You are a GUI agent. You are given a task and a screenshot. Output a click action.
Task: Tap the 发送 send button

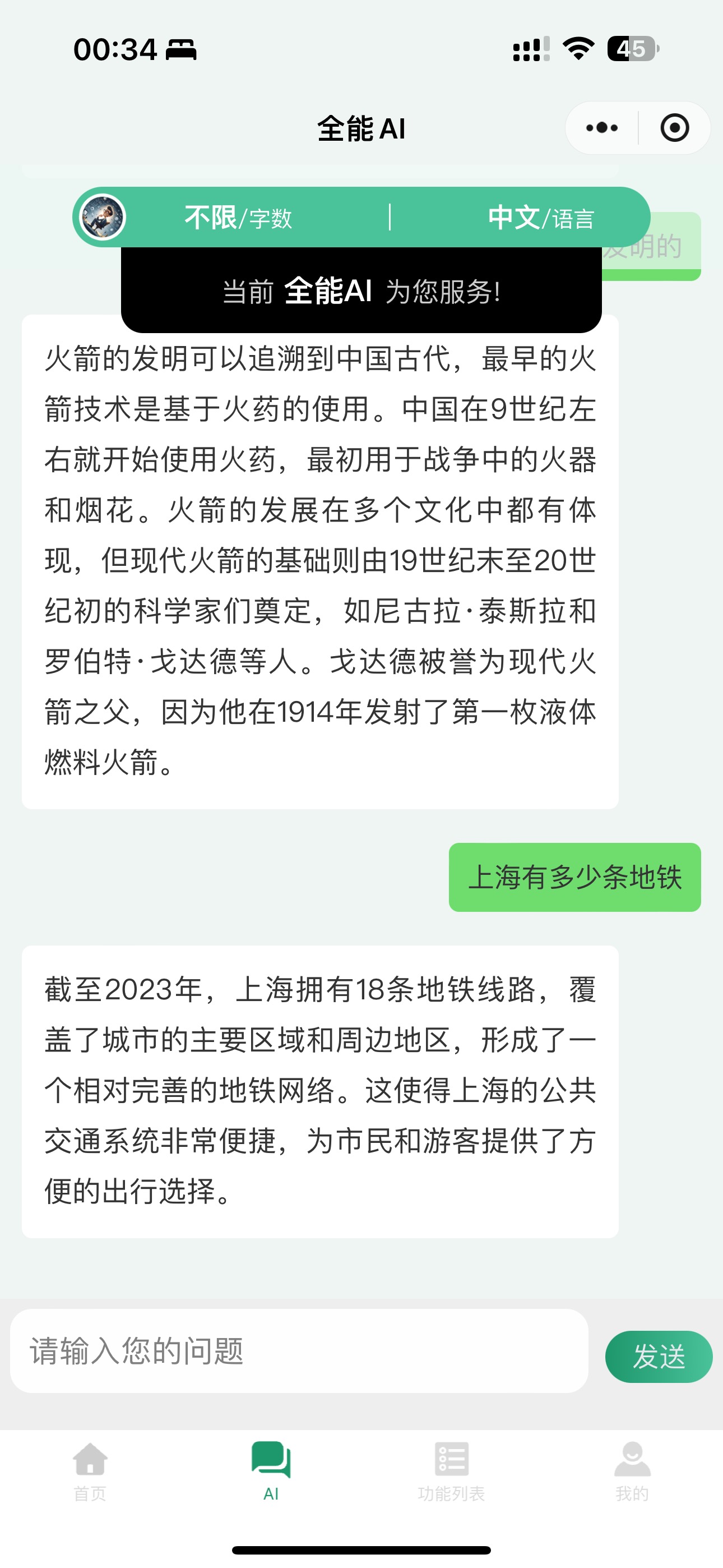click(x=659, y=1356)
